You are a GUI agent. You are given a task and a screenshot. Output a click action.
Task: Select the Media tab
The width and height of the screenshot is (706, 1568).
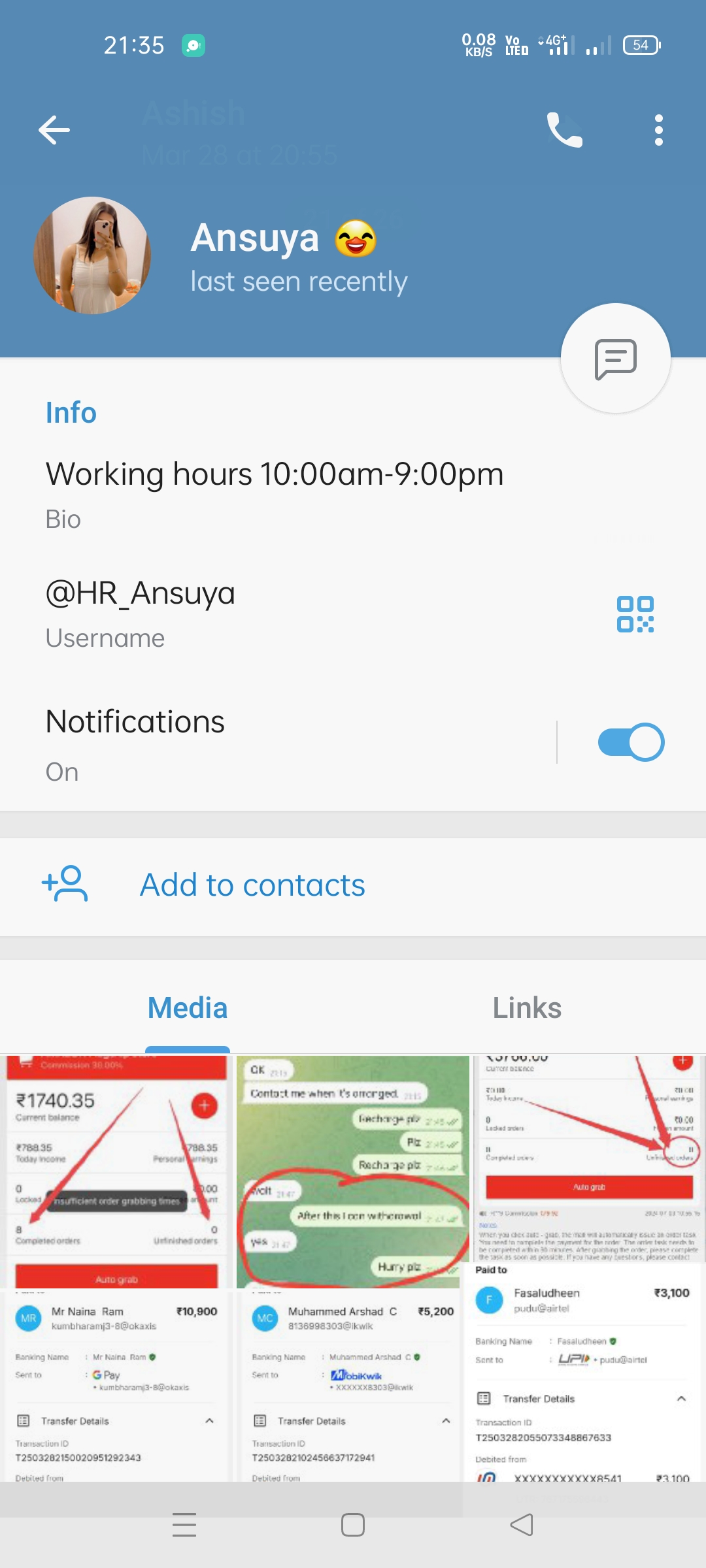click(188, 1008)
